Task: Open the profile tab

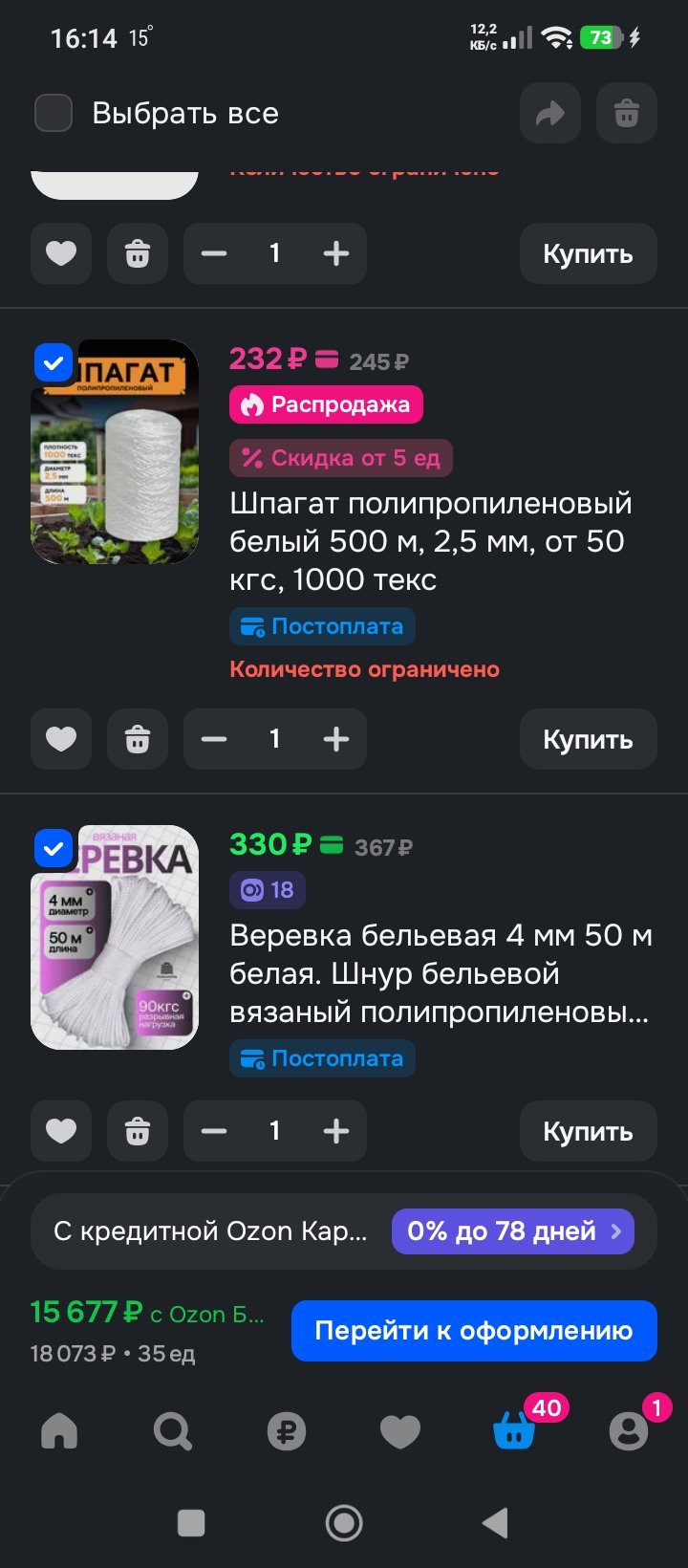Action: 628,1431
